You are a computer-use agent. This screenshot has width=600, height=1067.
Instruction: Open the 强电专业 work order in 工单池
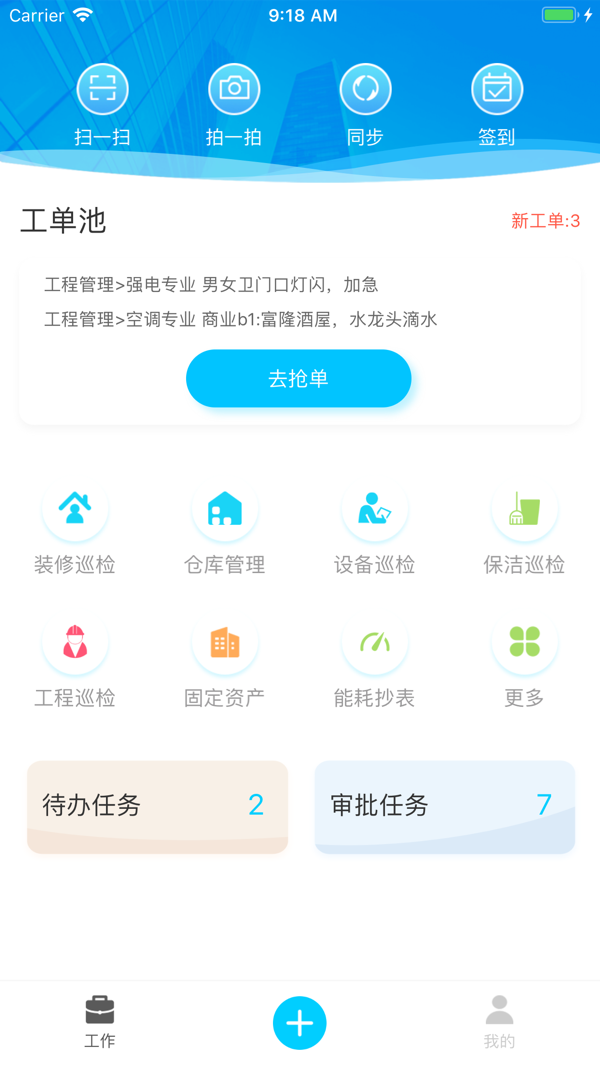click(211, 284)
